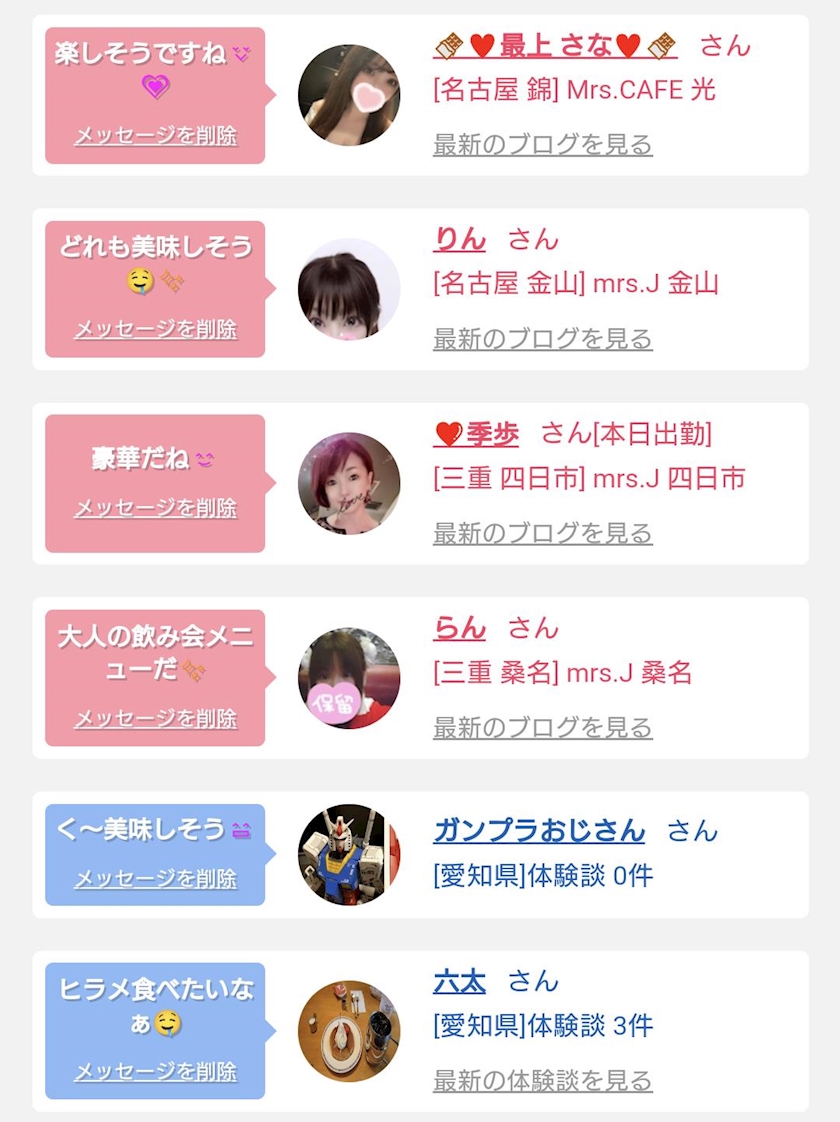Delete the message 大人の飲み会メニューだ
This screenshot has width=840, height=1122.
click(156, 718)
